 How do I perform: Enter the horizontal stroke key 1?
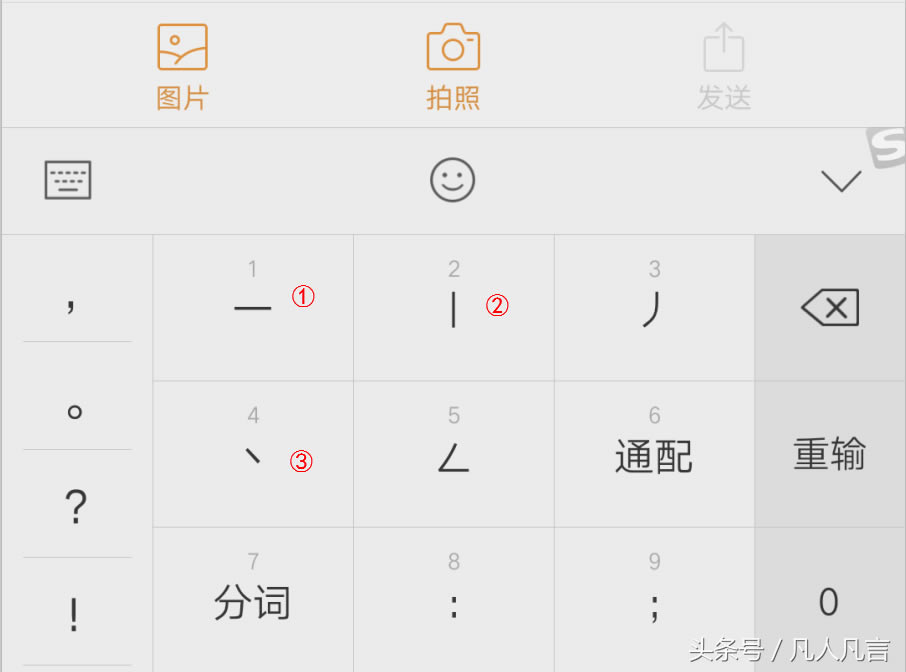point(253,308)
